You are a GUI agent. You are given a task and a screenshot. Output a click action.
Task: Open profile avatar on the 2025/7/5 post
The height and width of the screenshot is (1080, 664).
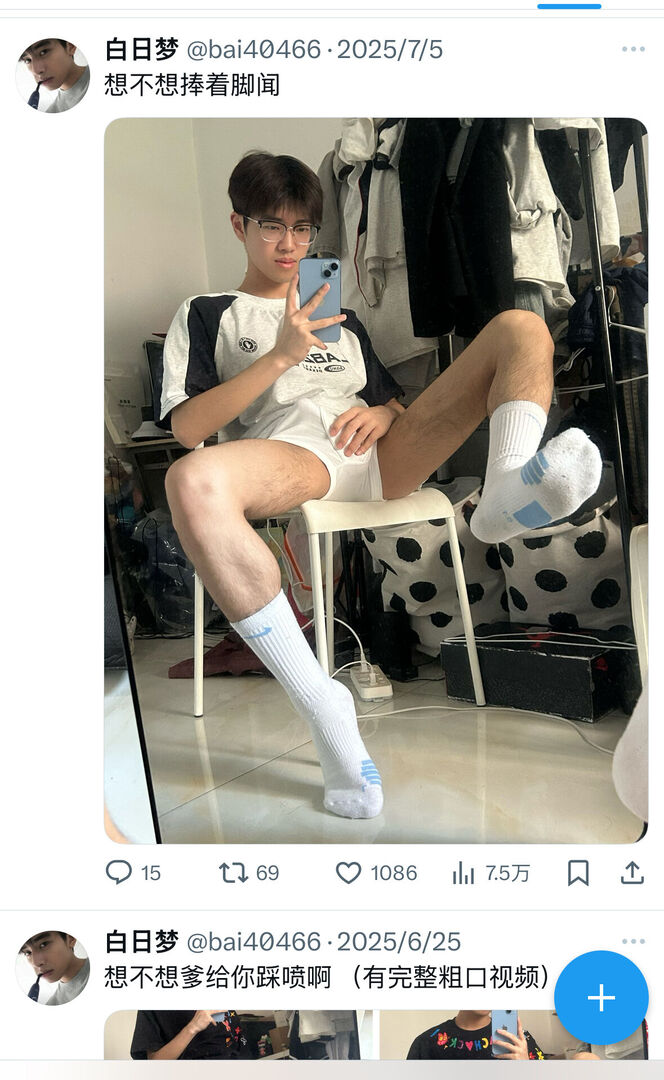[x=52, y=75]
